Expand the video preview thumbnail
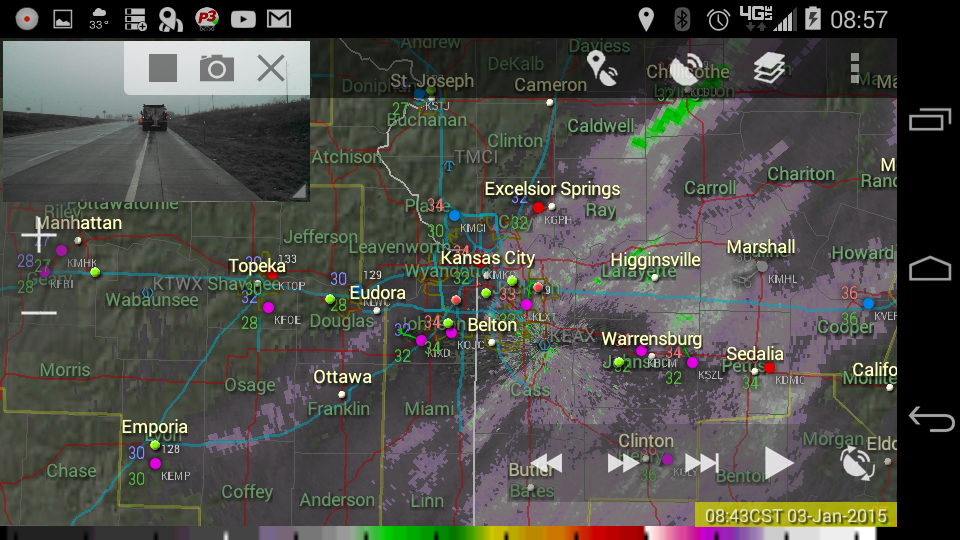The width and height of the screenshot is (960, 540). (x=297, y=189)
